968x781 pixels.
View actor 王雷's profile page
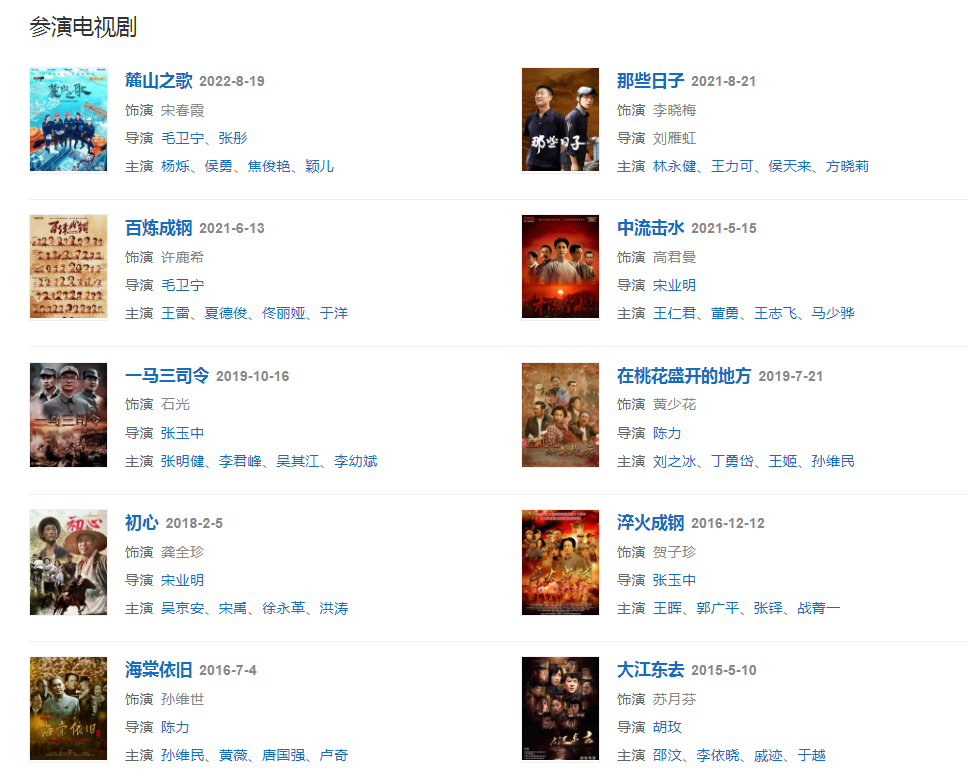tap(175, 313)
